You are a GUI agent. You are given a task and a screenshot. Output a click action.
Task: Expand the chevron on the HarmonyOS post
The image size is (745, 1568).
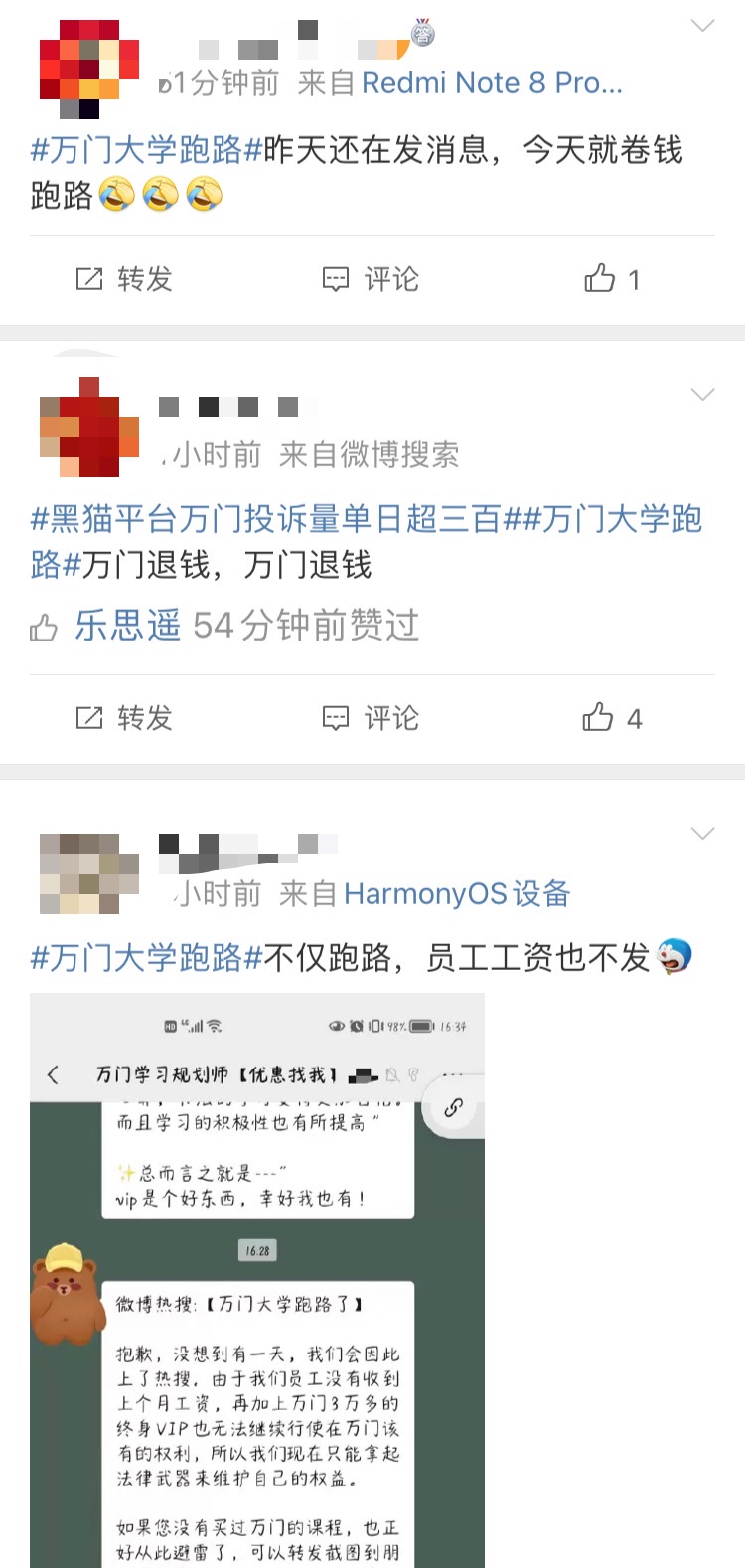pyautogui.click(x=702, y=834)
